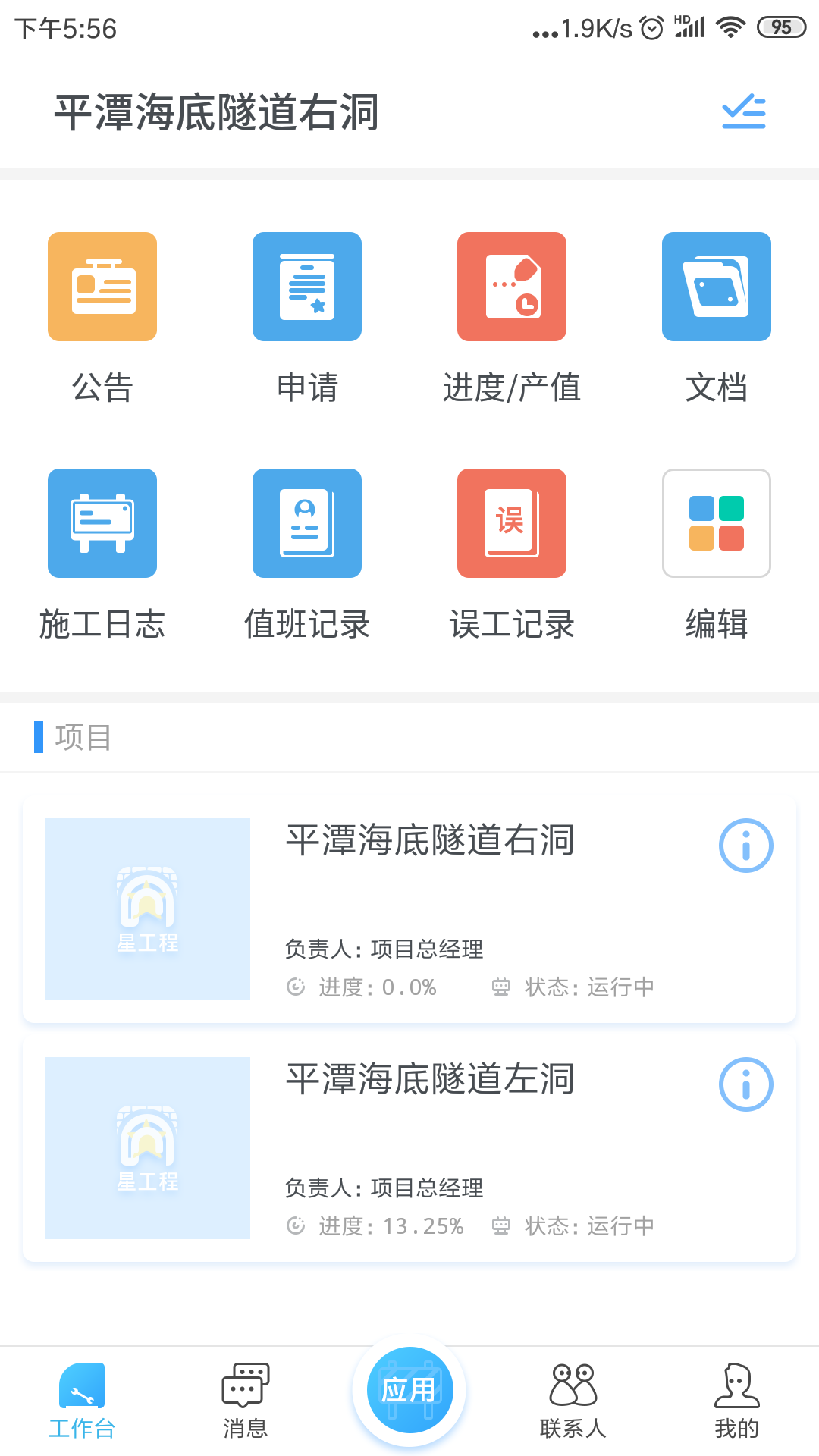The height and width of the screenshot is (1456, 819).
Task: Tap info icon on 平潭海底隧道左洞 project
Action: point(746,1084)
